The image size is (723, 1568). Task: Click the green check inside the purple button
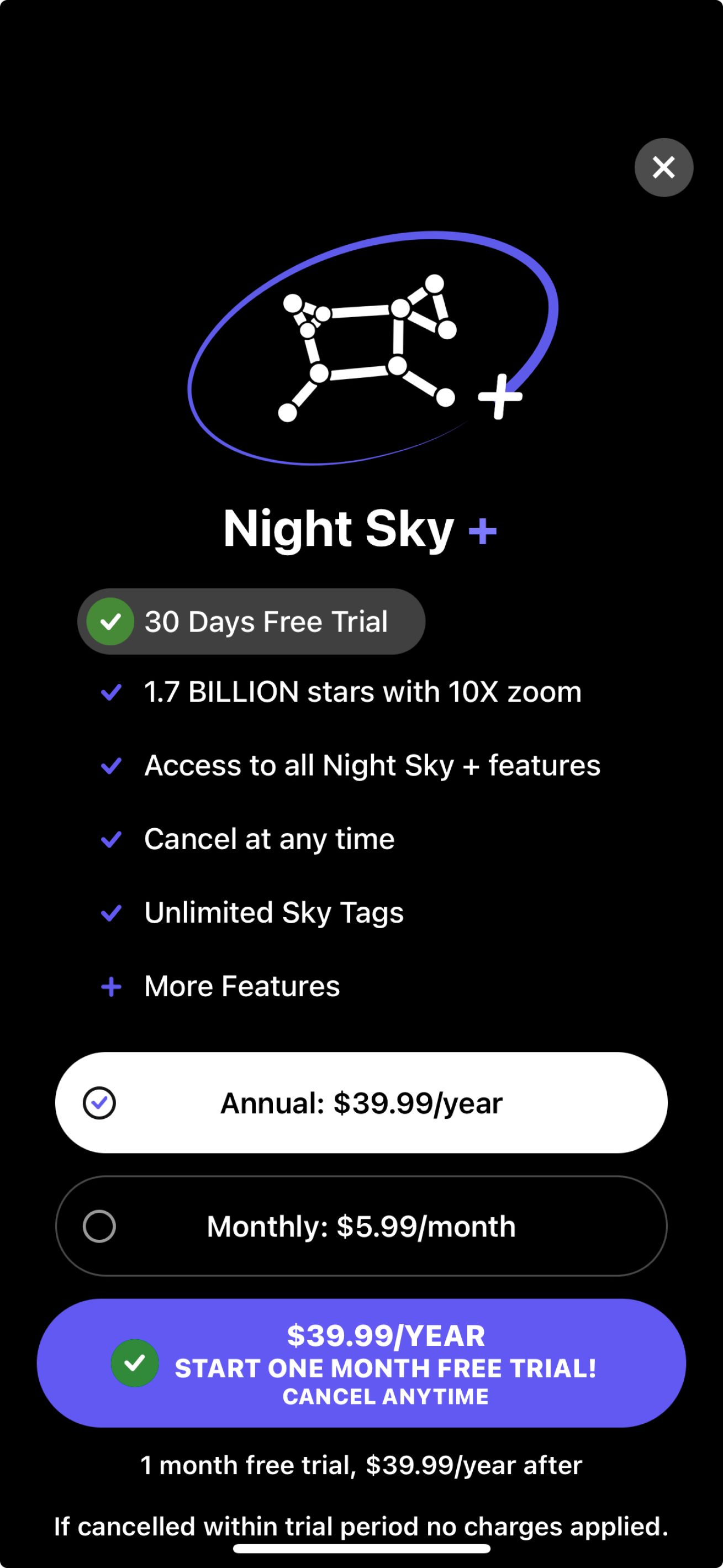(135, 1363)
